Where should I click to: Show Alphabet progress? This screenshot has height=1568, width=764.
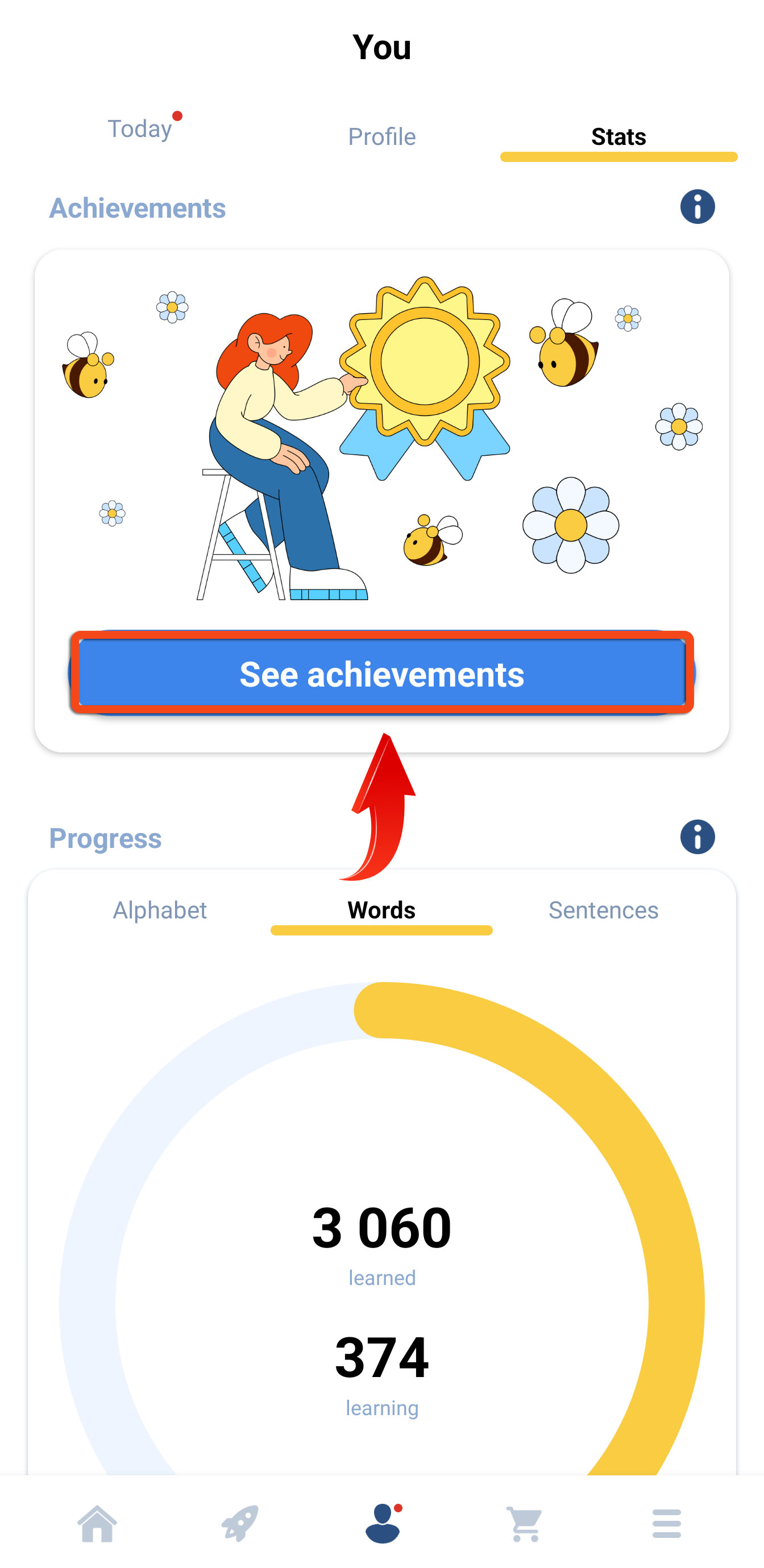click(x=160, y=910)
